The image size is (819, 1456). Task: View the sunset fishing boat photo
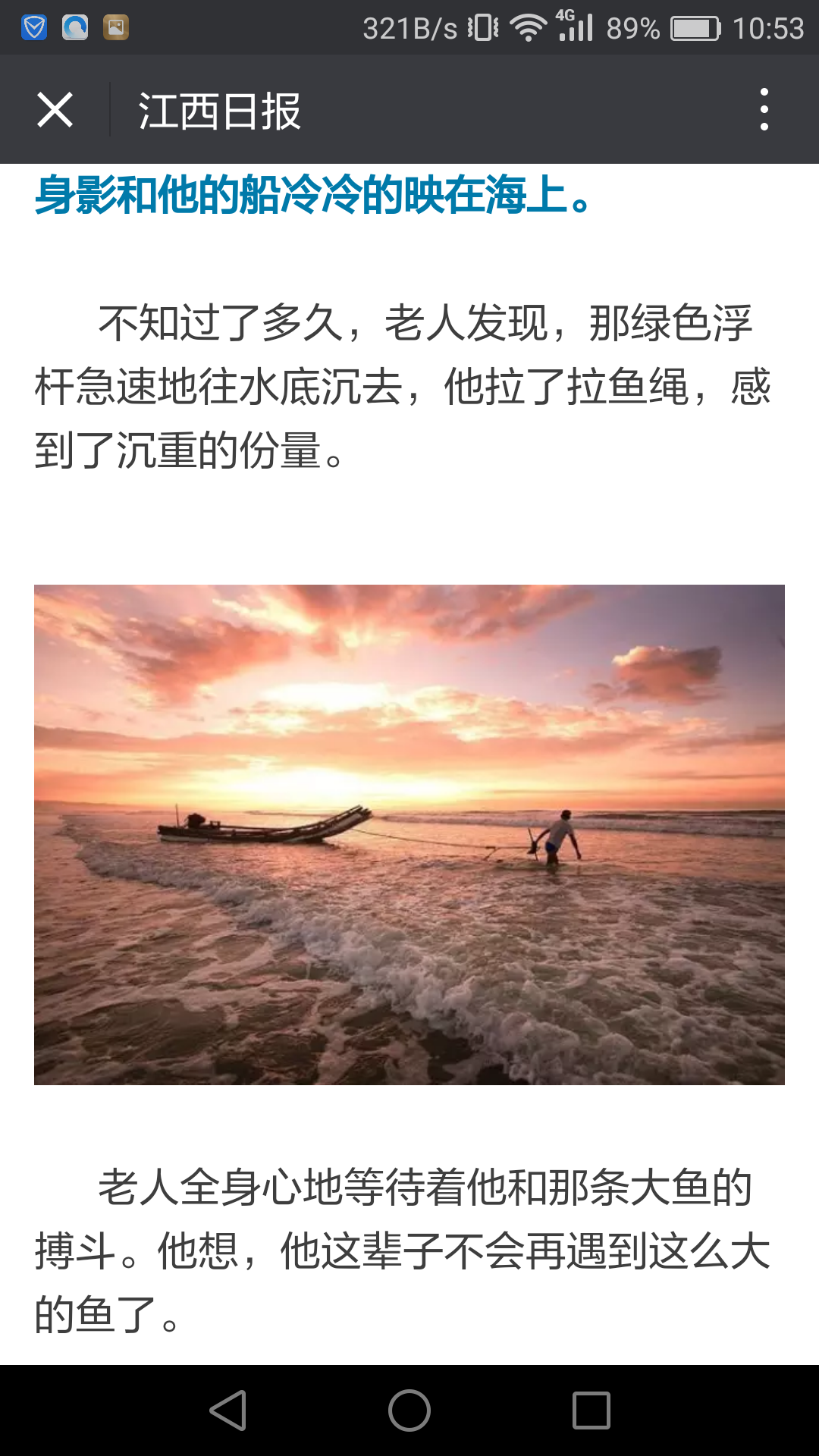[409, 834]
